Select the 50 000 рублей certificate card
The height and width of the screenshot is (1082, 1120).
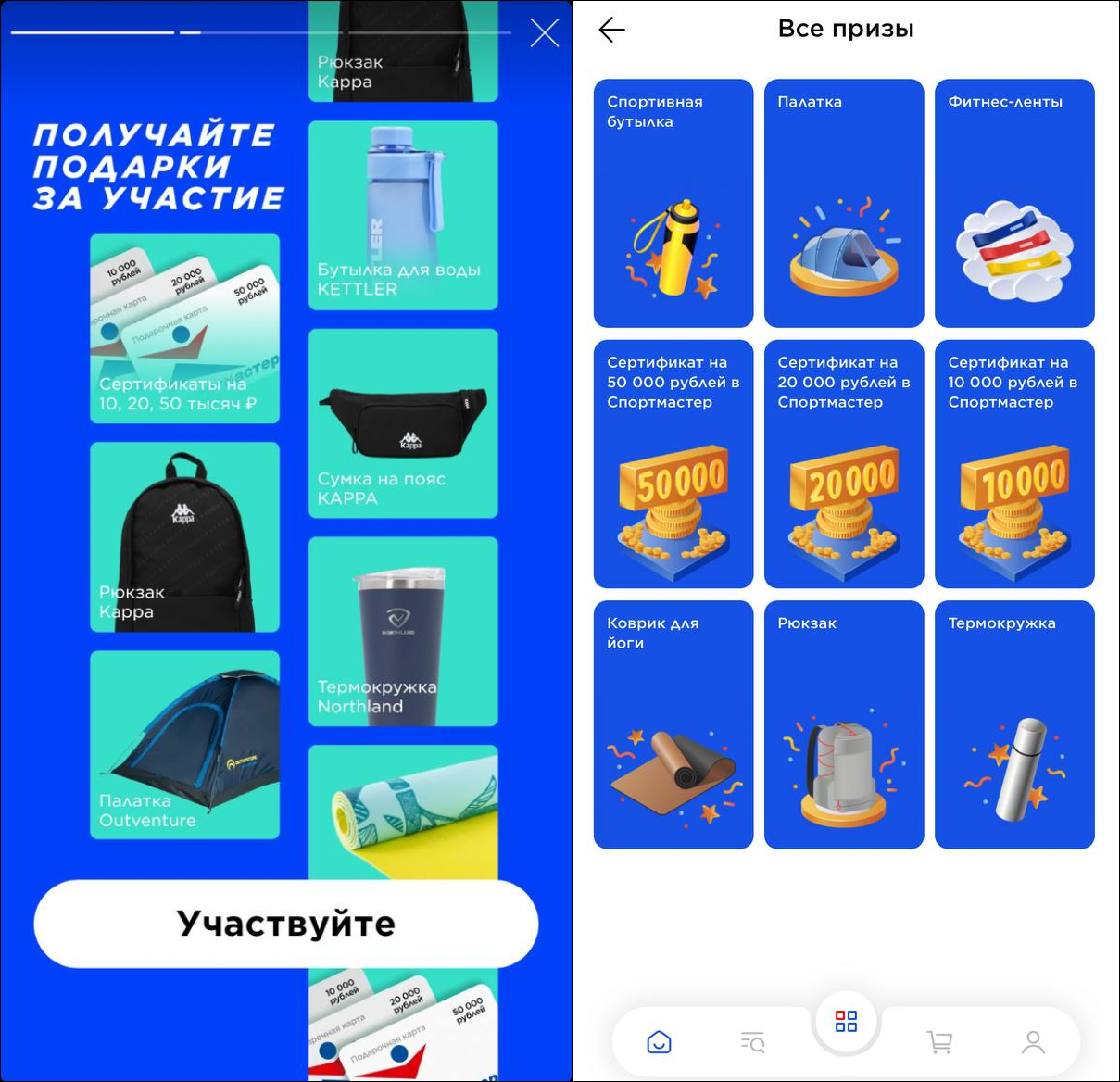point(673,464)
